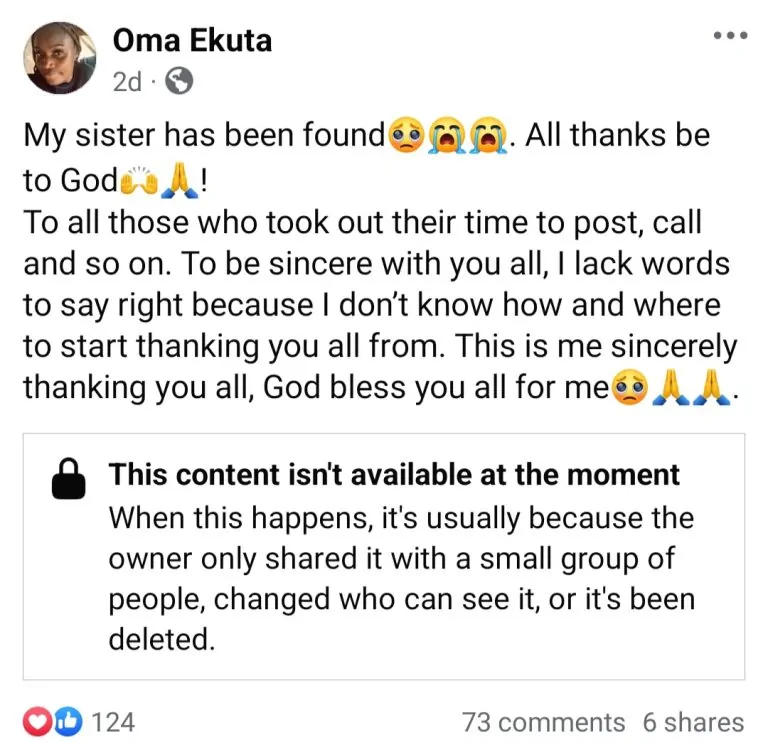This screenshot has width=768, height=742.
Task: Open the post's three-dot options menu
Action: tap(730, 35)
